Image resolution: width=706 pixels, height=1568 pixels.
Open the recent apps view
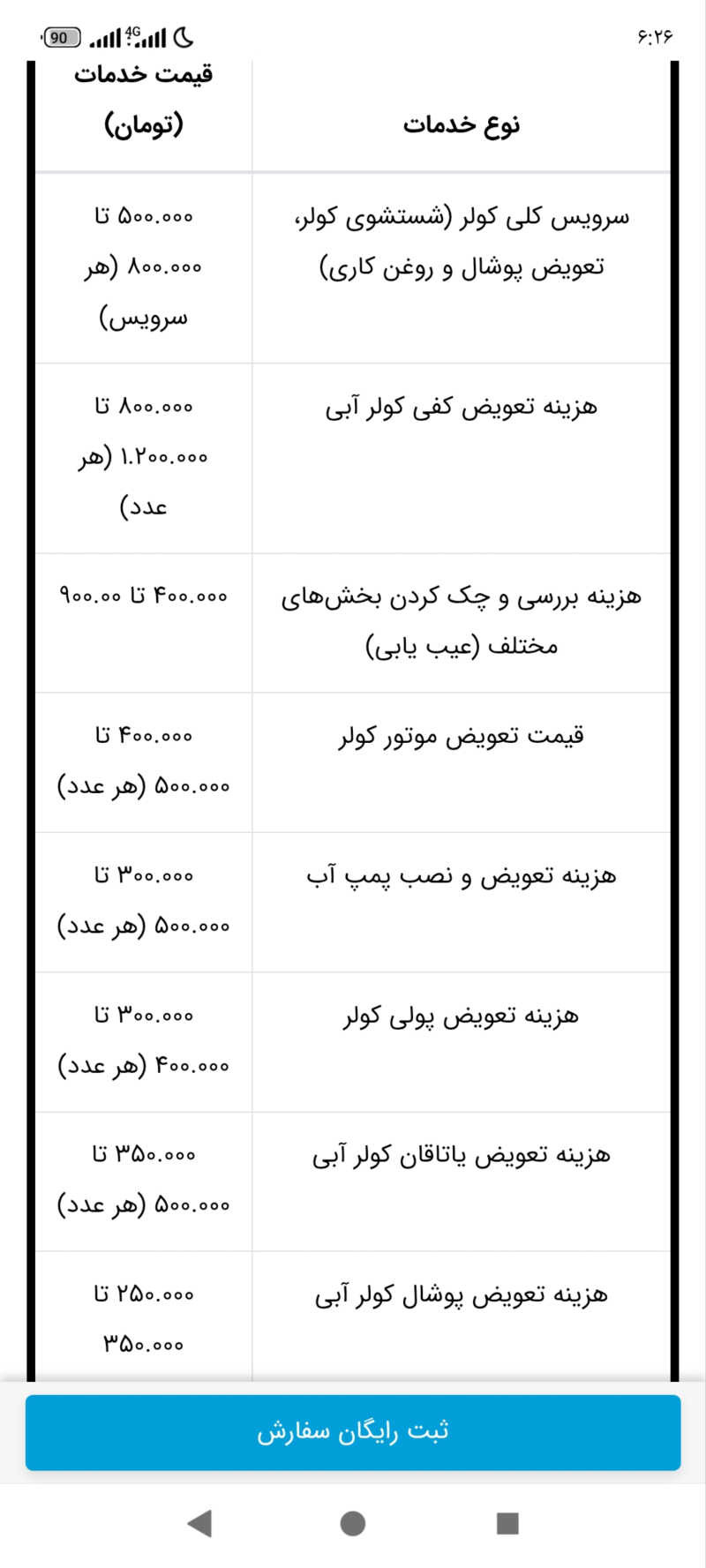coord(507,1523)
